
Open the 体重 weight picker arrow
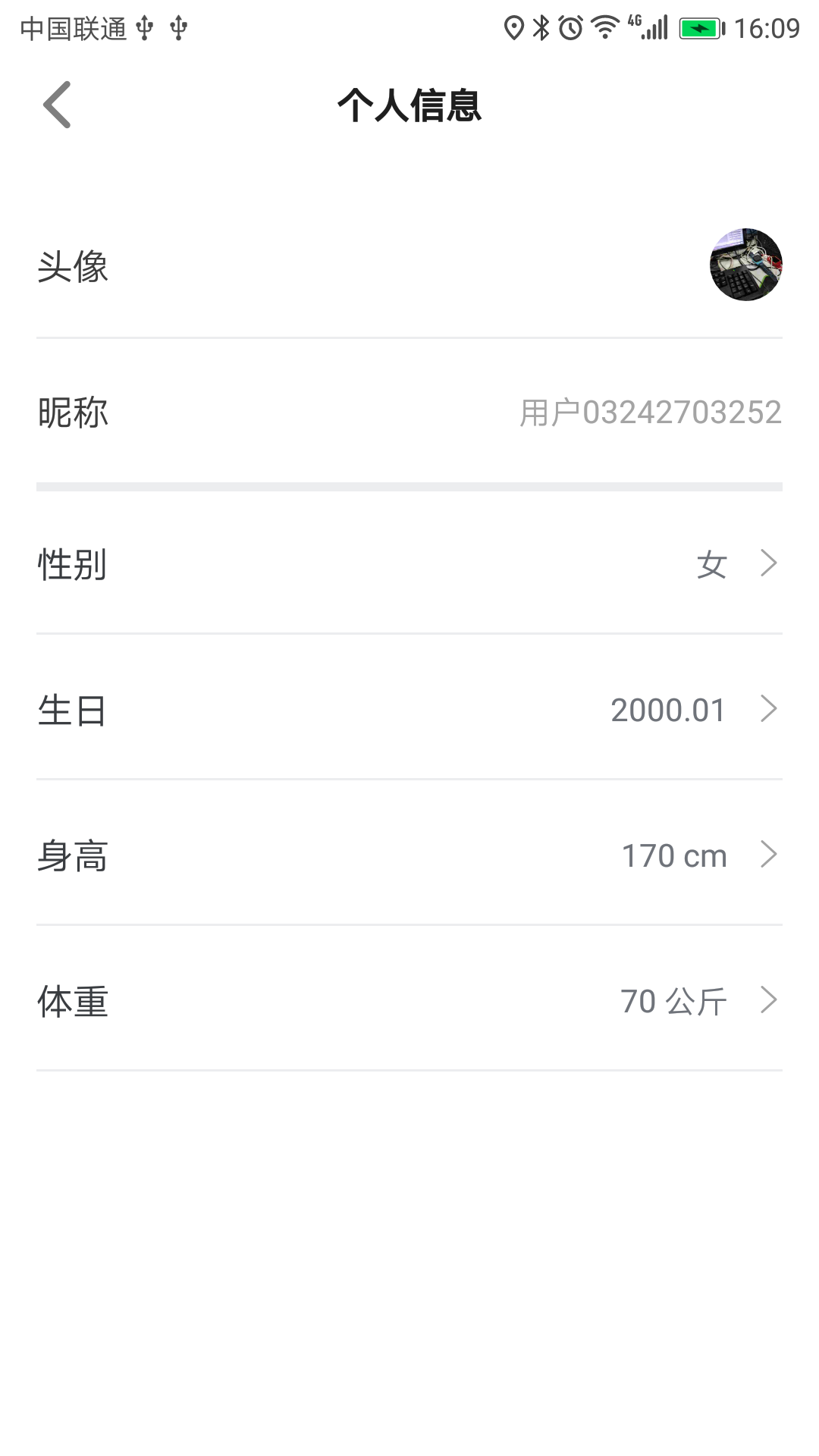pos(770,1001)
